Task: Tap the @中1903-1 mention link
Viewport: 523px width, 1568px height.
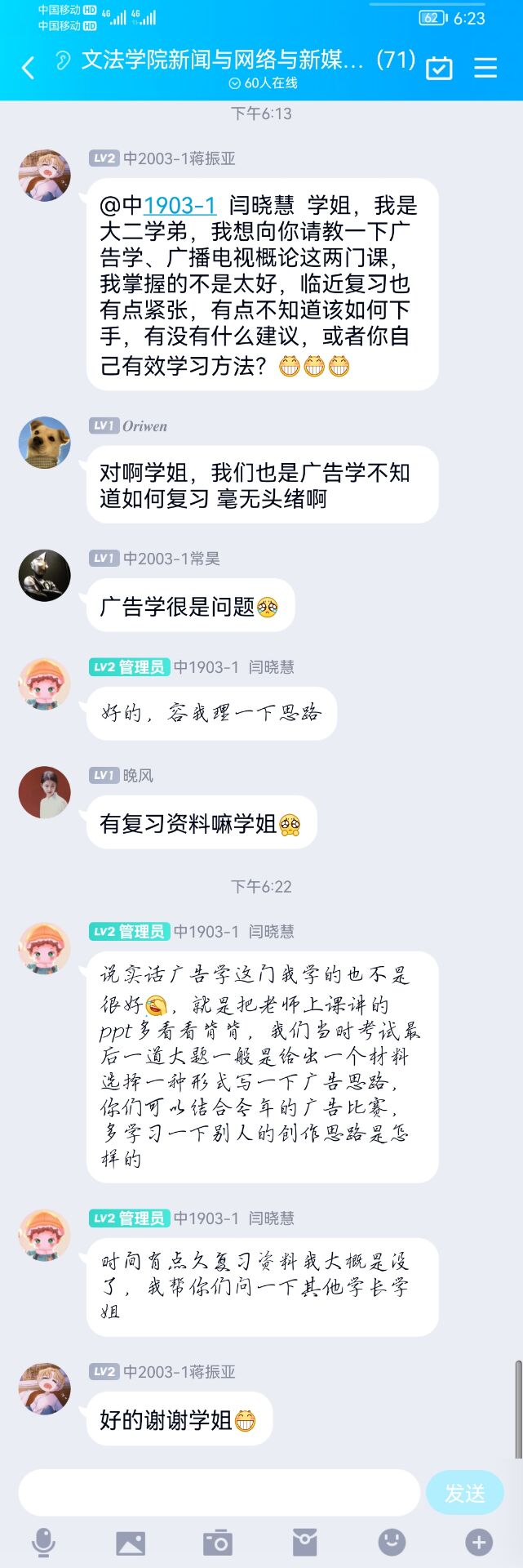Action: click(x=180, y=206)
